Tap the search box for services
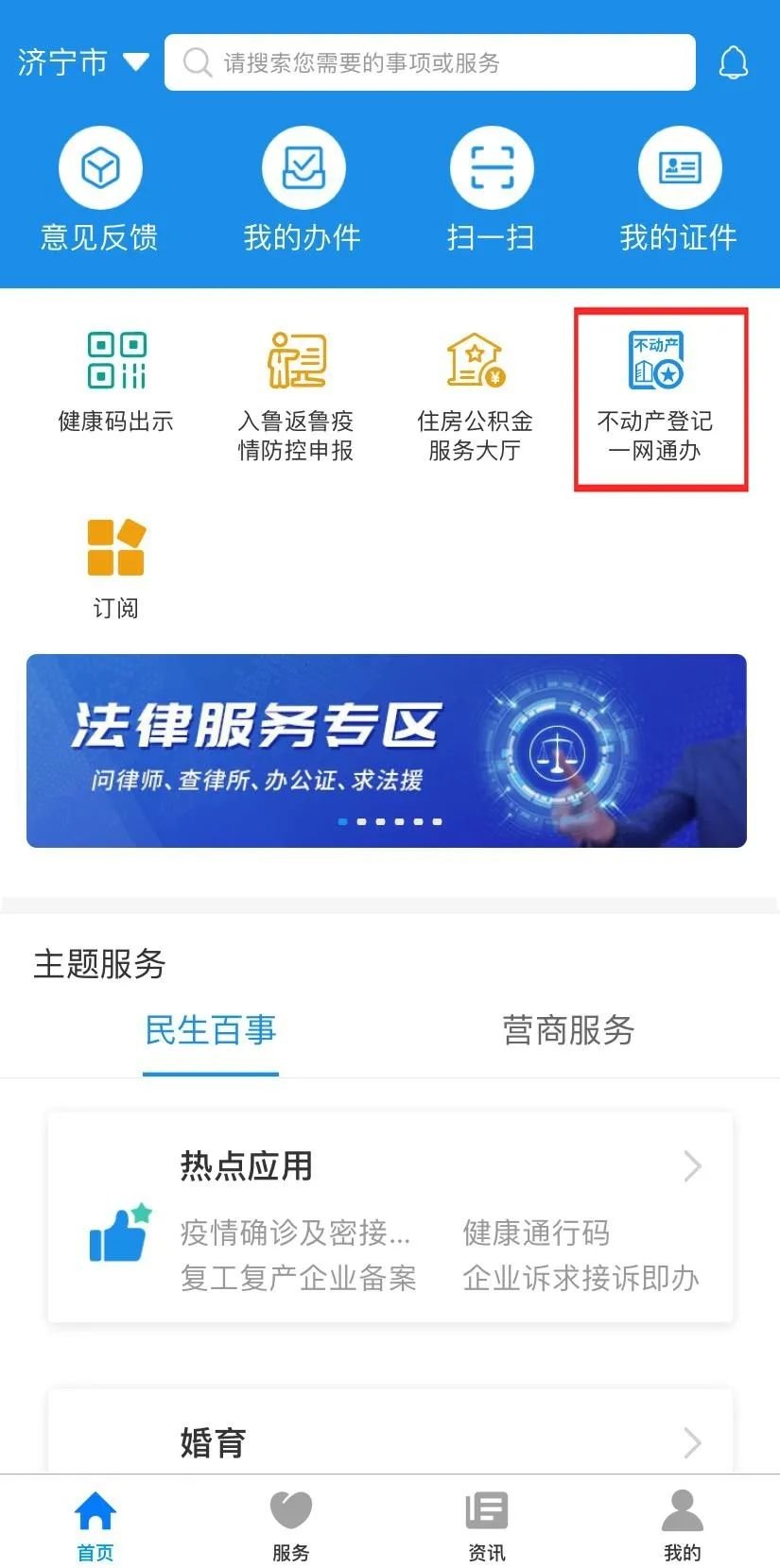780x1568 pixels. [x=430, y=63]
